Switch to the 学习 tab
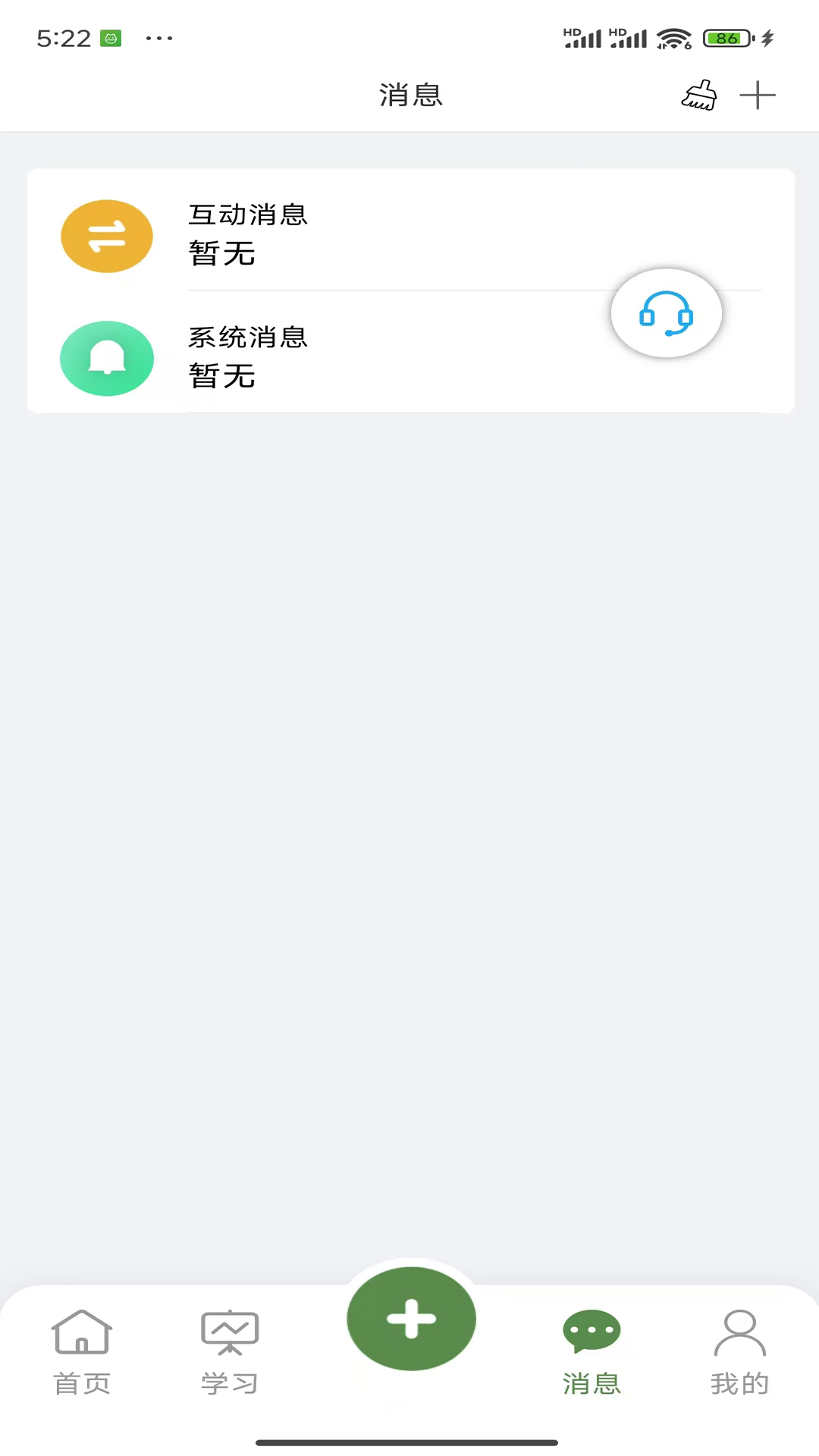819x1456 pixels. click(x=229, y=1350)
